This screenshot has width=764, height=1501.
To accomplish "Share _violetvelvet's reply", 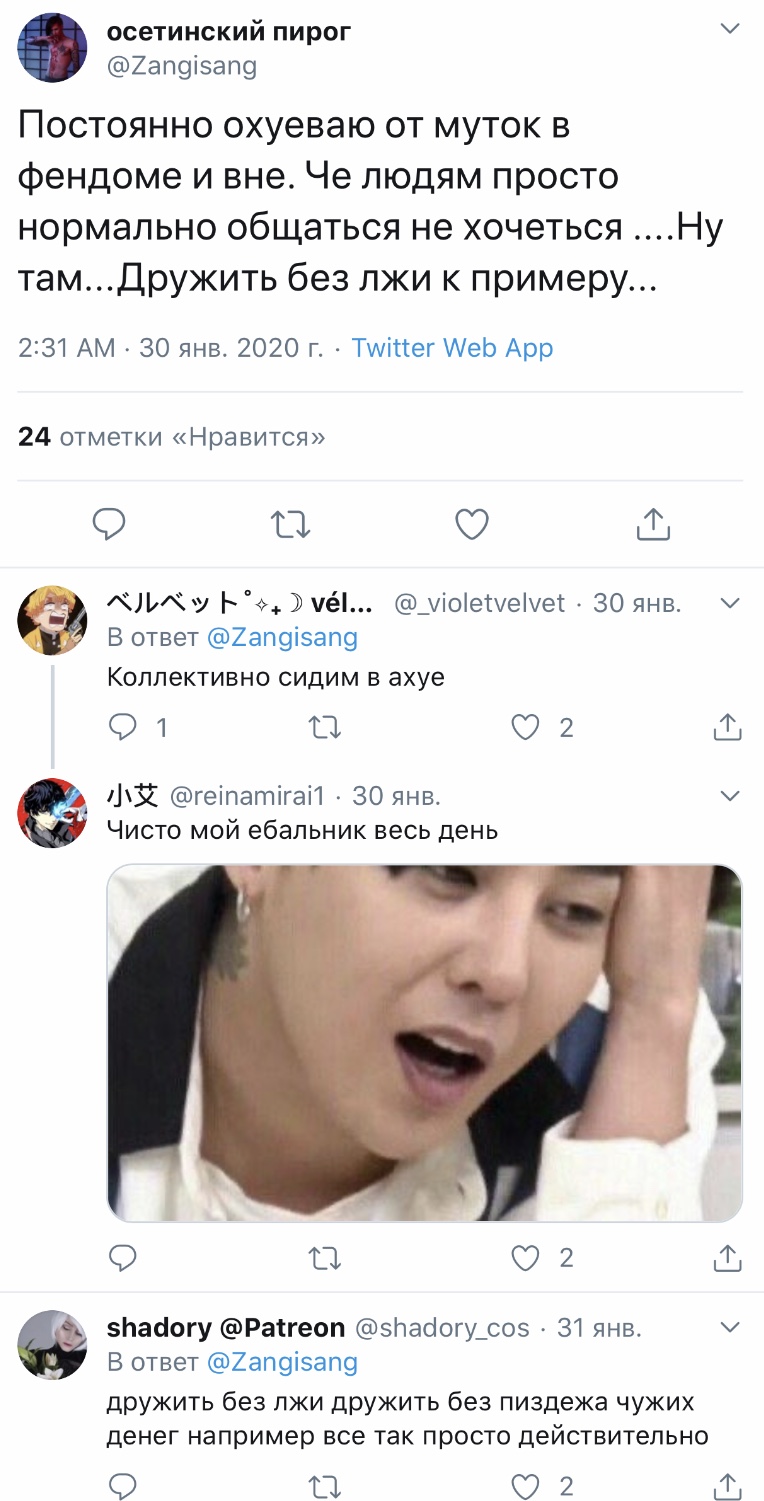I will coord(727,728).
